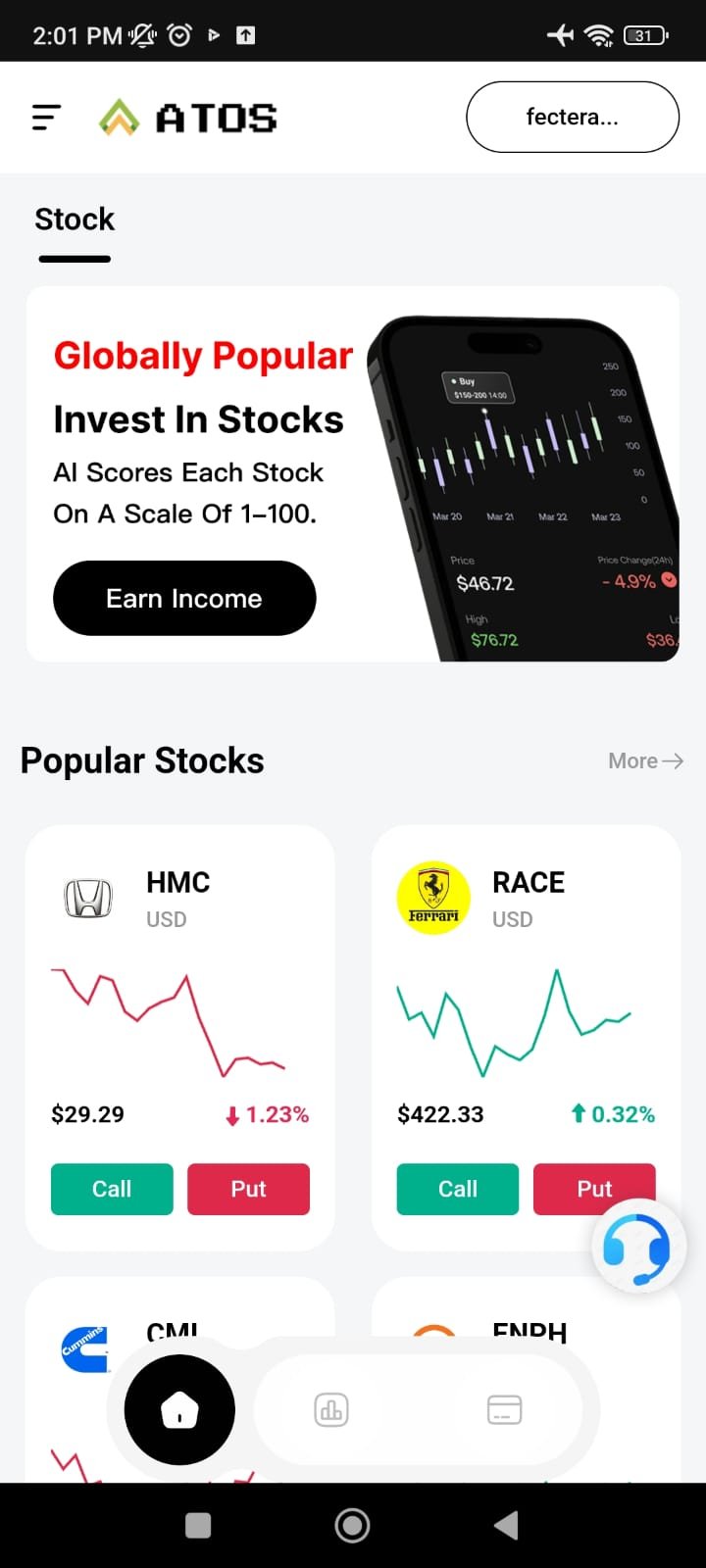Tap the fectera account button
The width and height of the screenshot is (706, 1568).
tap(572, 118)
